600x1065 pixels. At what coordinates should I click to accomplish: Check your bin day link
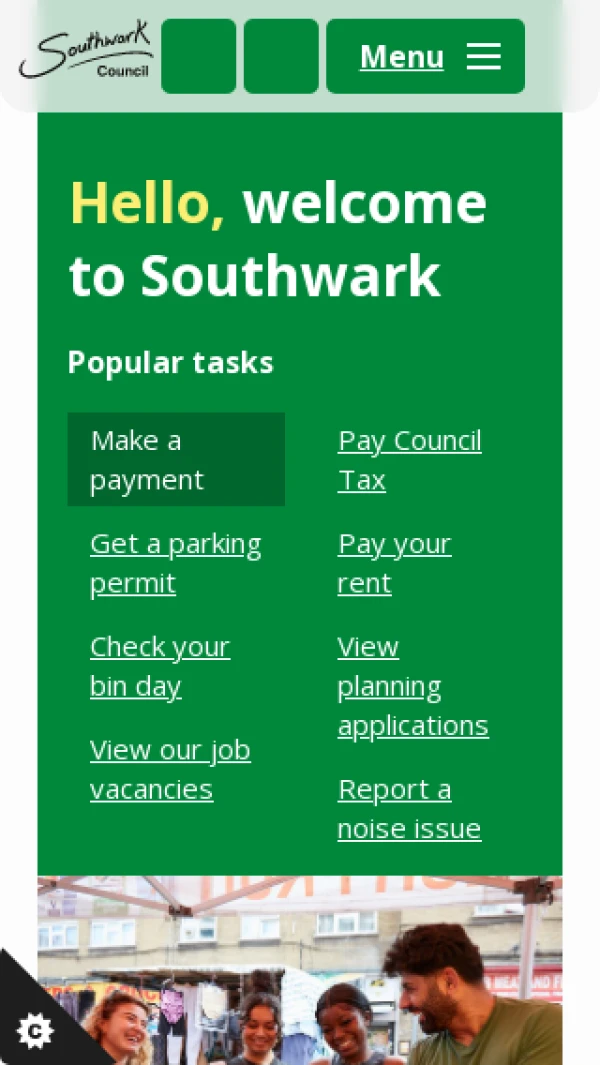[x=160, y=666]
